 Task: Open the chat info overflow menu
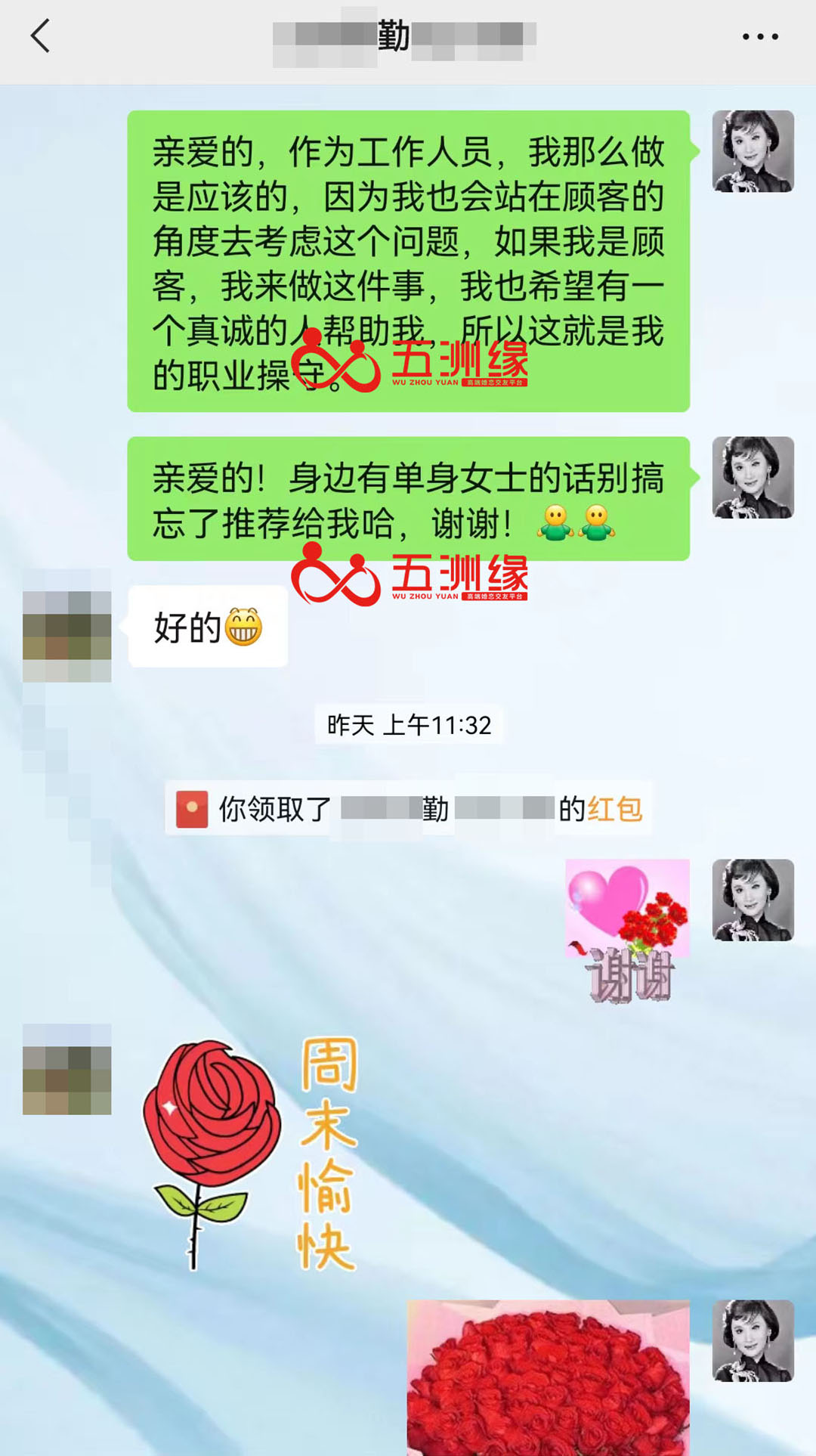click(759, 36)
